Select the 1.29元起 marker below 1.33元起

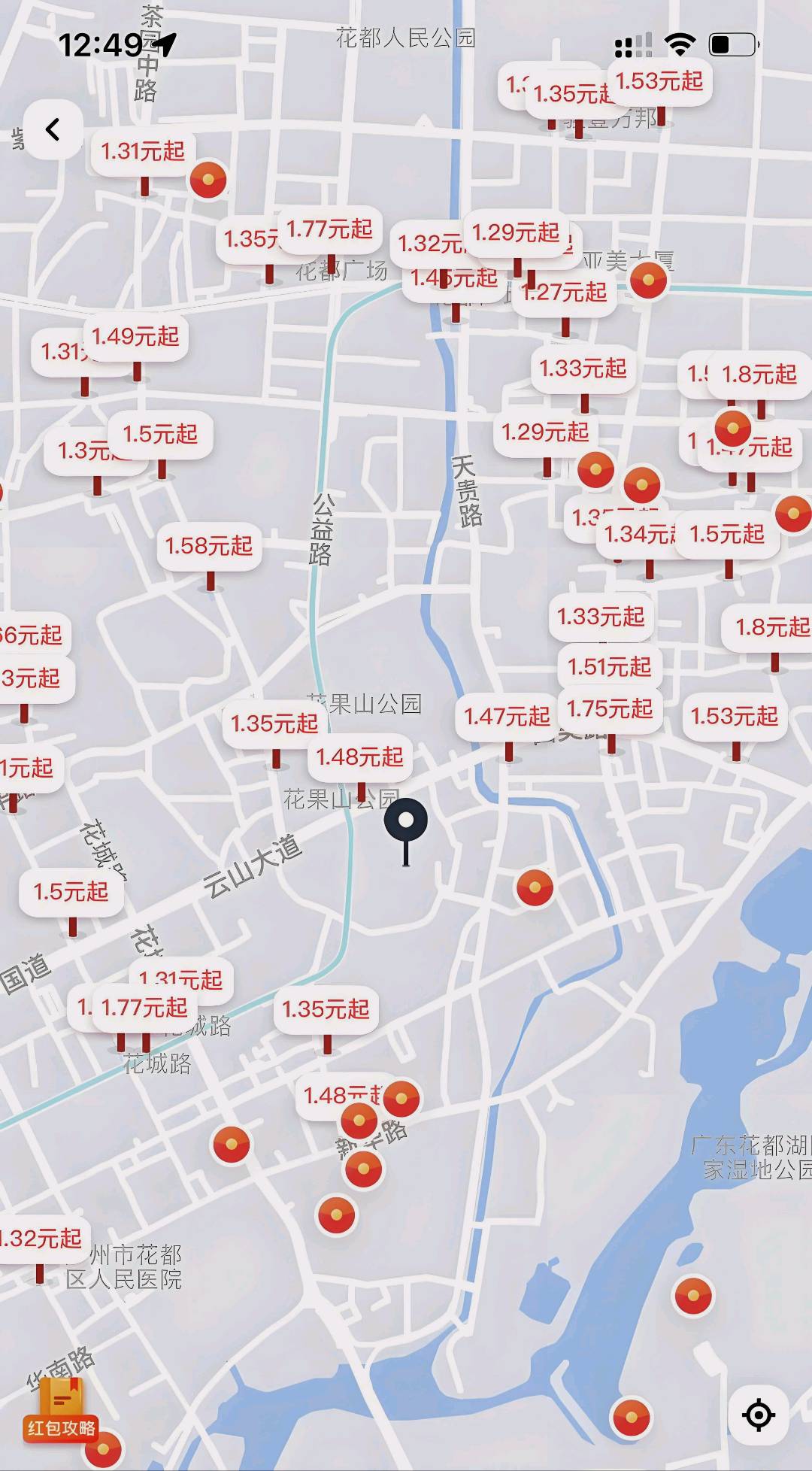545,432
